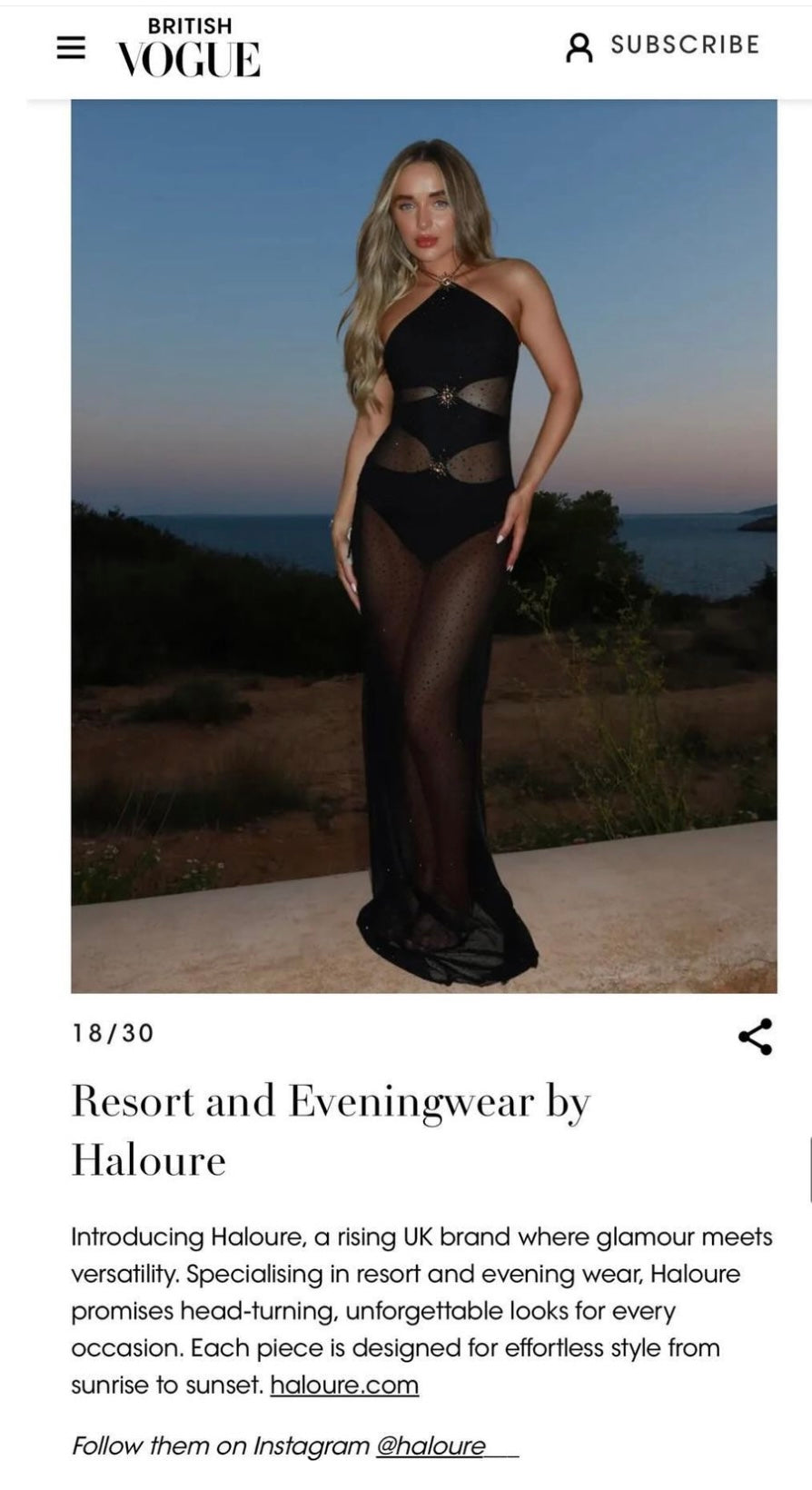Open the haloure.com link

coord(344,1385)
